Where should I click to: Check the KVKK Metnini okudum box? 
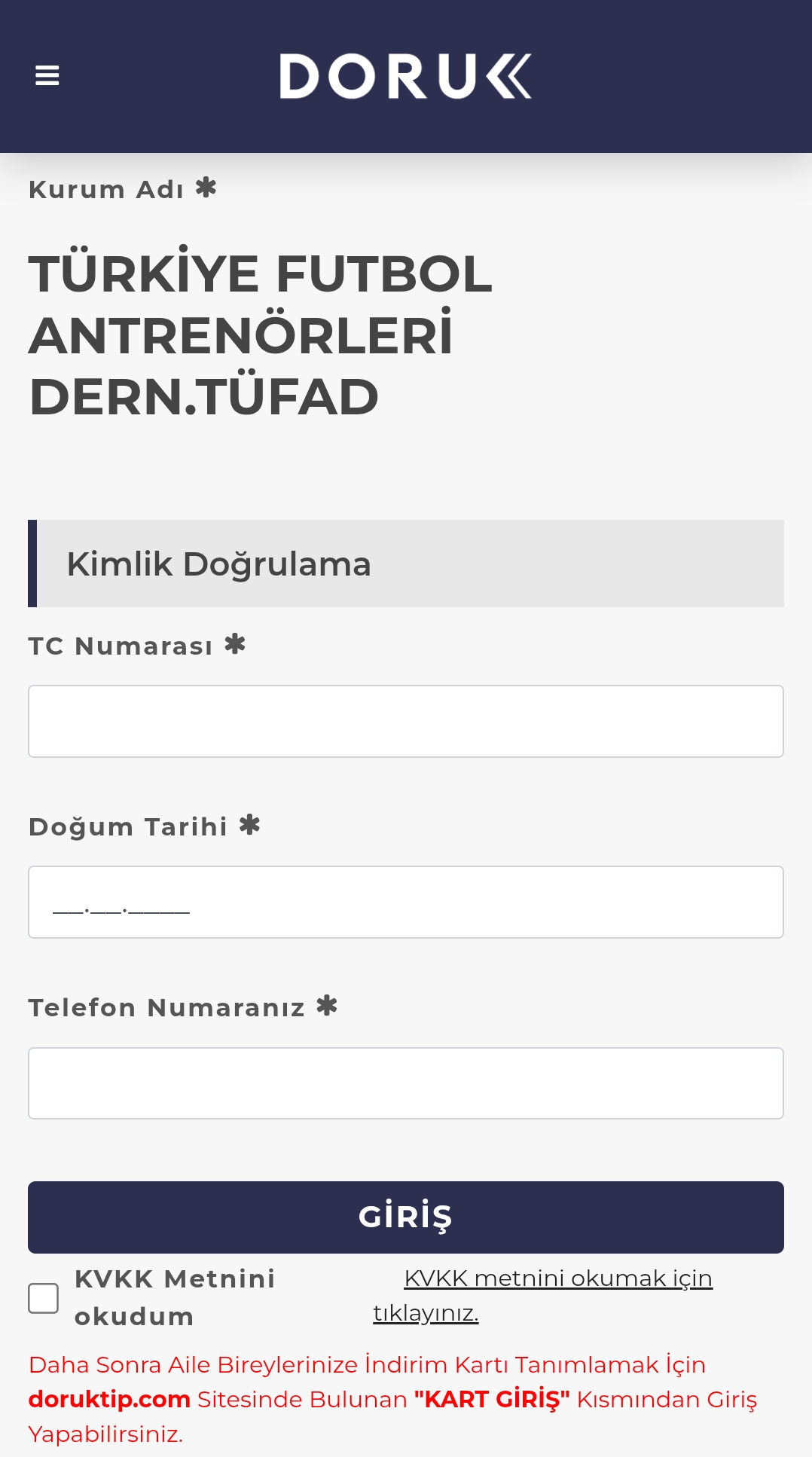(44, 1298)
